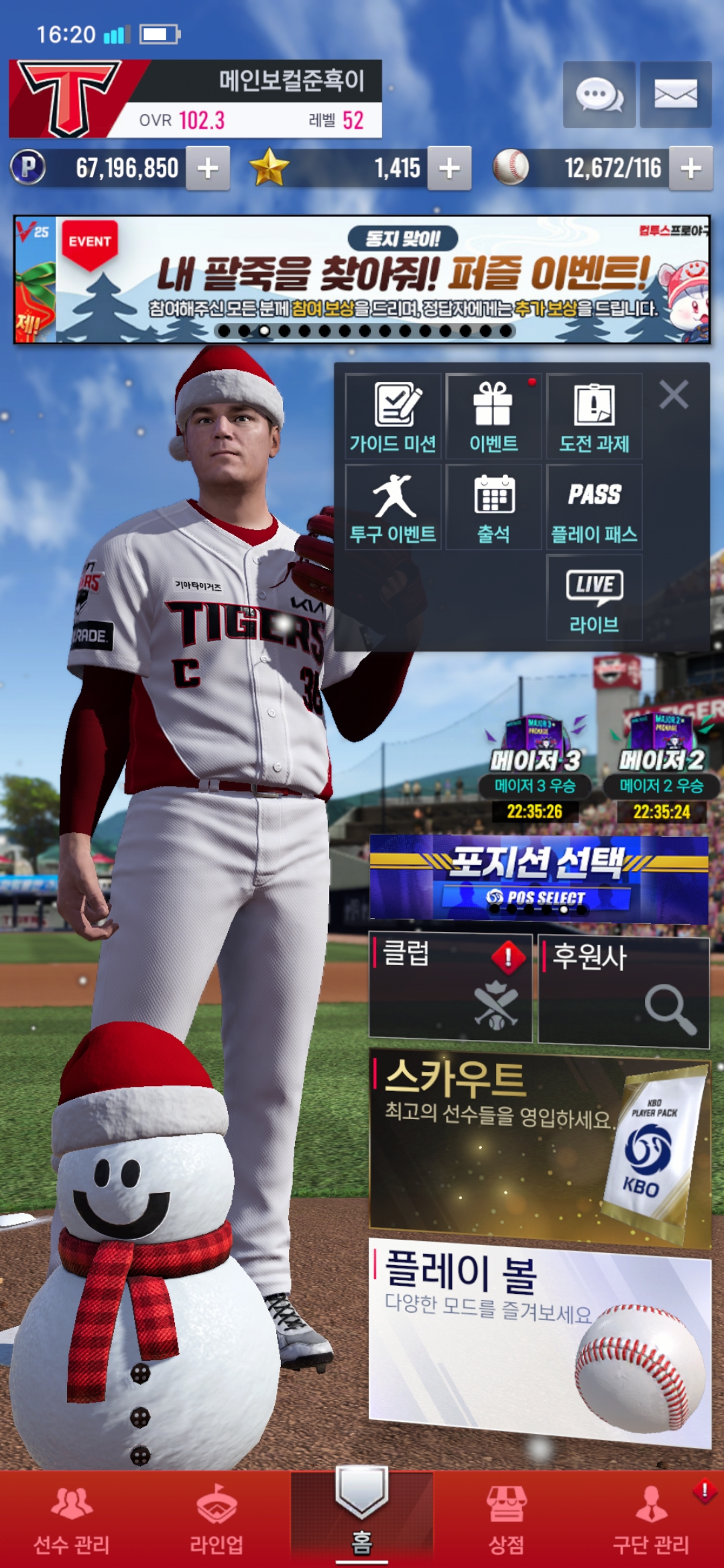Open 플레이 패스
This screenshot has height=1568, width=724.
(594, 507)
